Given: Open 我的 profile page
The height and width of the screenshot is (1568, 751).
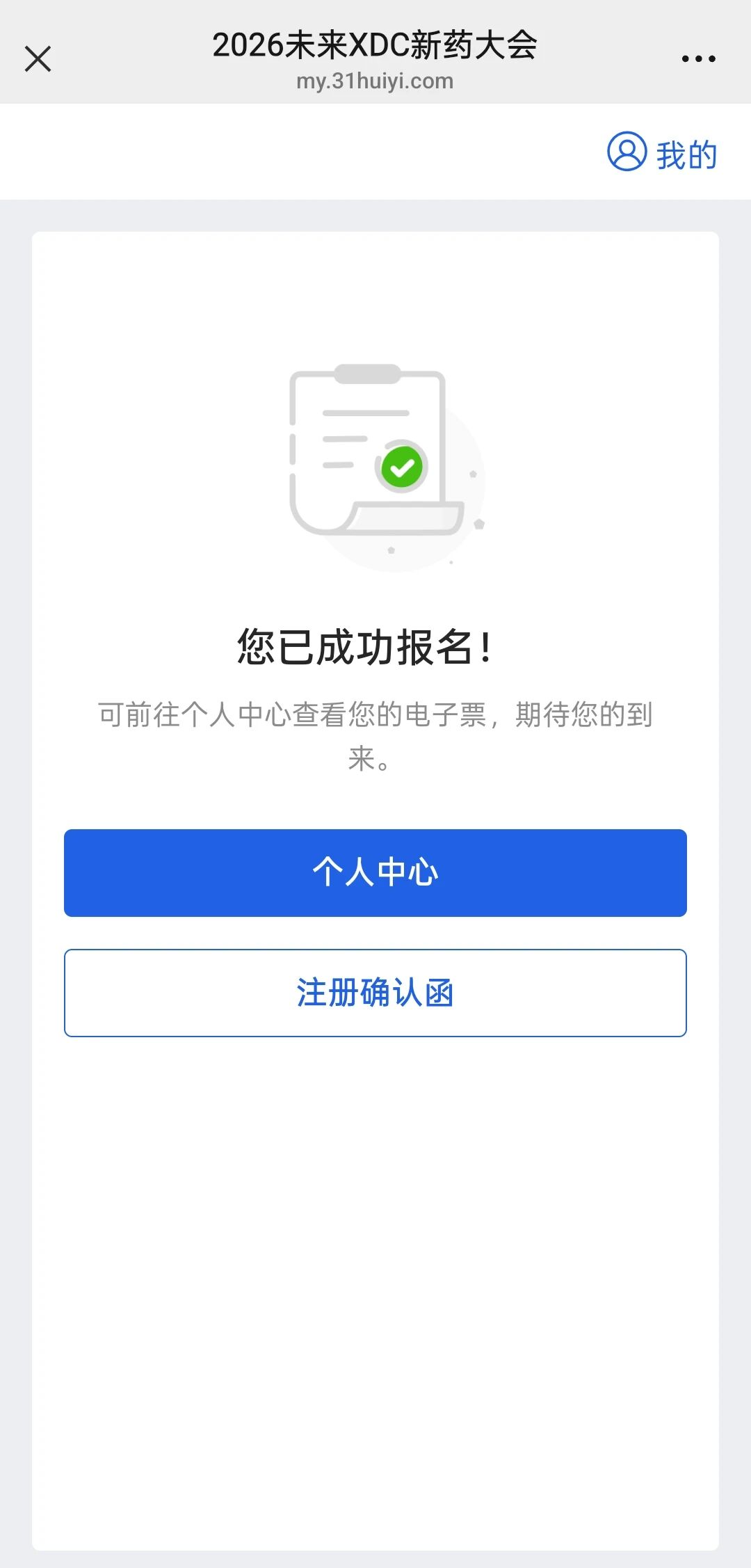Looking at the screenshot, I should pyautogui.click(x=662, y=153).
